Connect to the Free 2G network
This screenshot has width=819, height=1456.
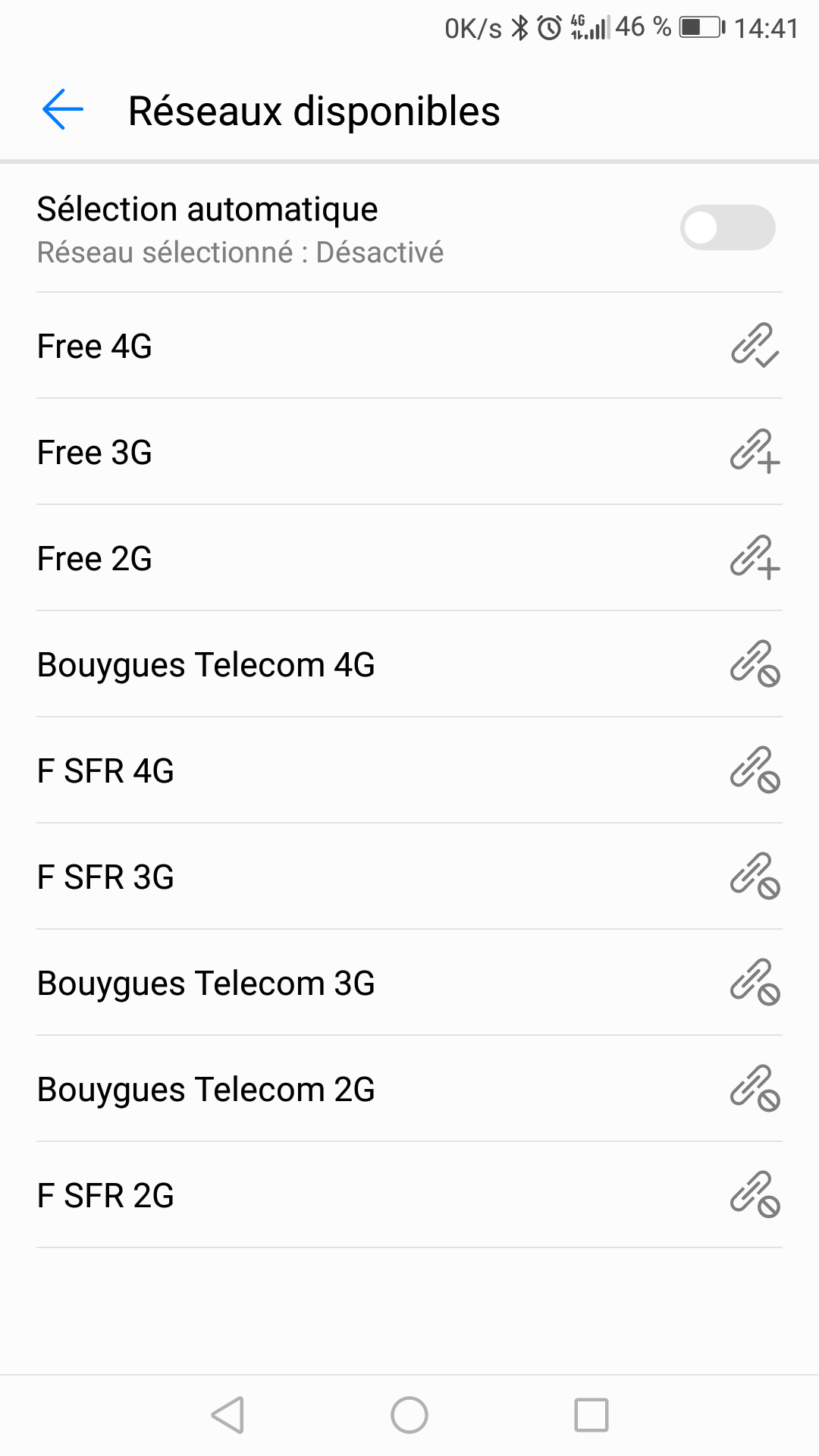point(409,558)
